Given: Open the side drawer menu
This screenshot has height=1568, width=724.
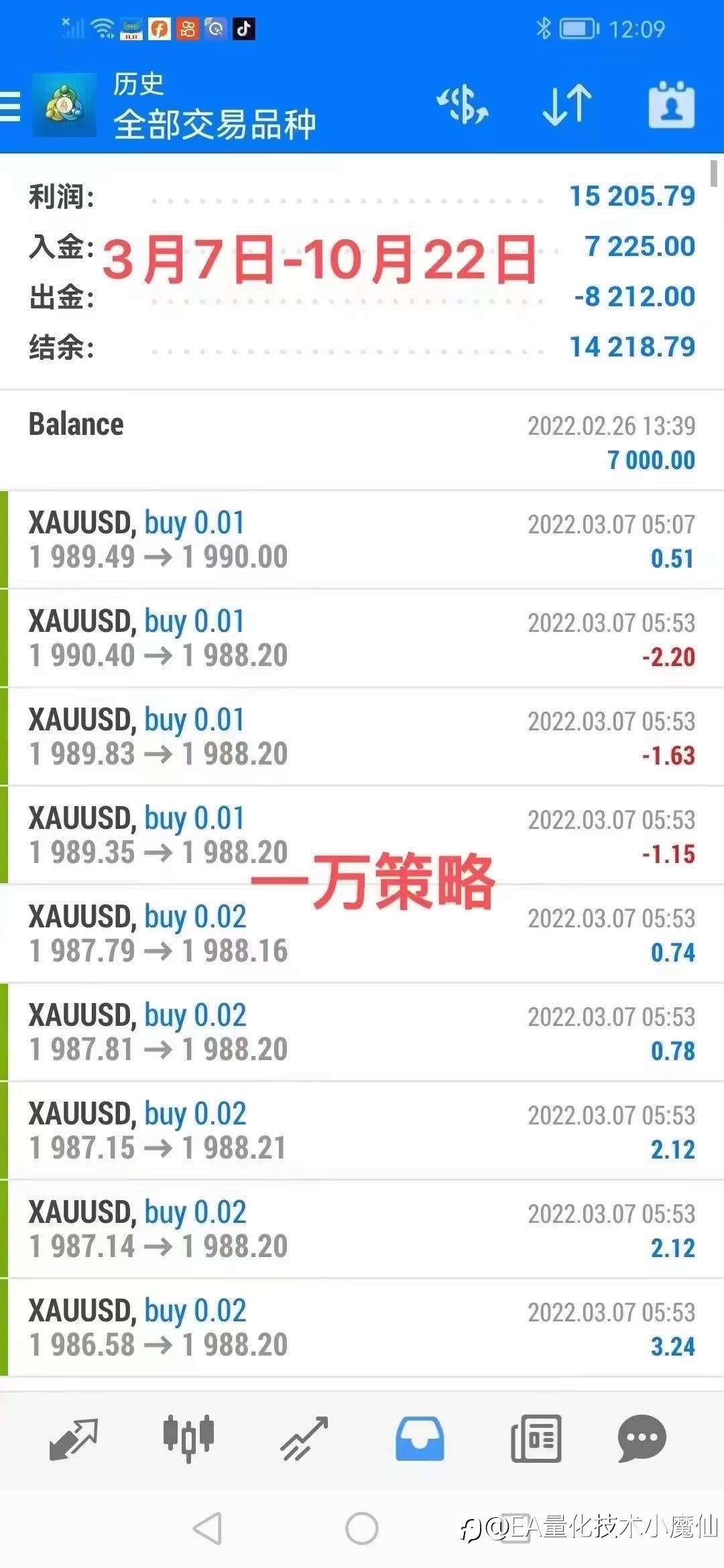Looking at the screenshot, I should tap(11, 106).
